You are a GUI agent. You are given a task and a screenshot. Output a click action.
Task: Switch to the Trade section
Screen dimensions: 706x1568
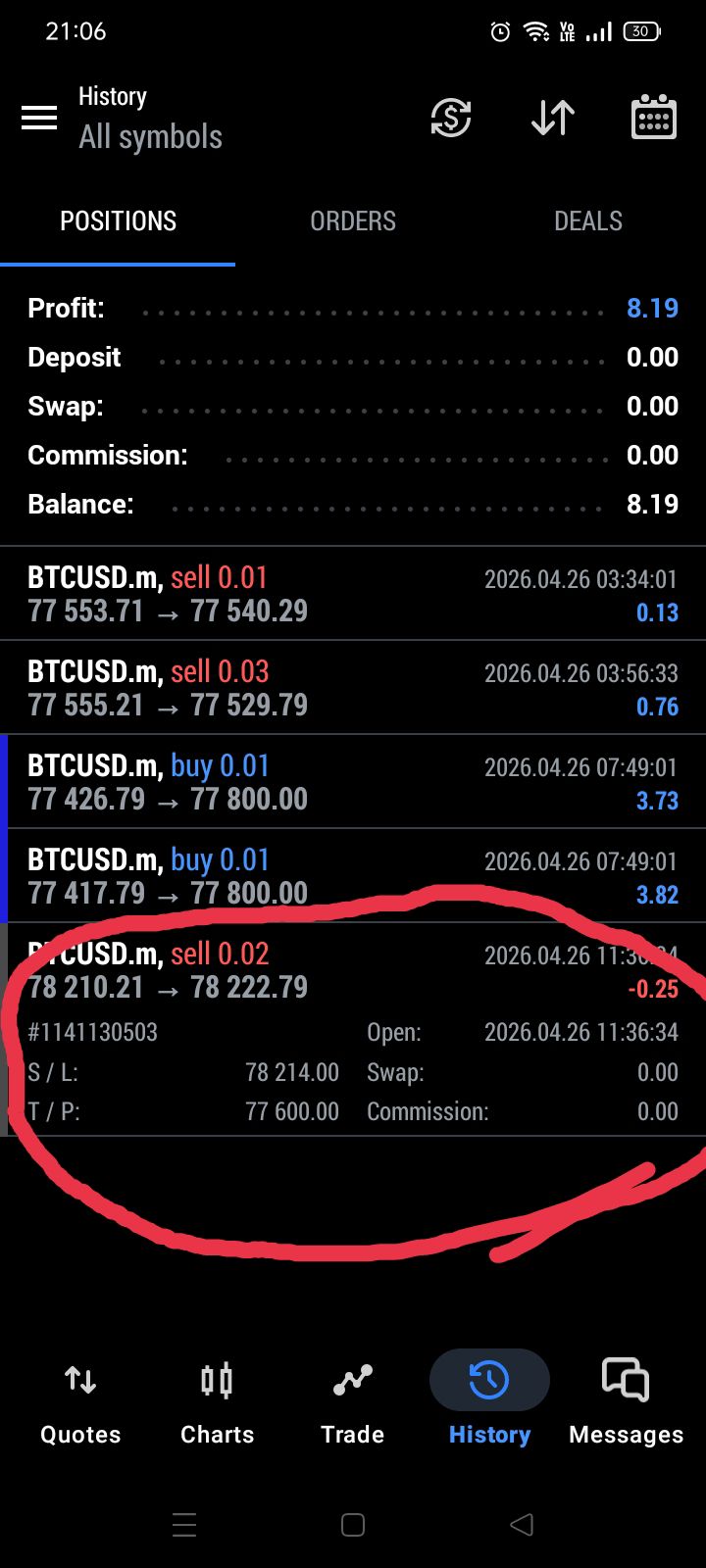(x=353, y=1403)
